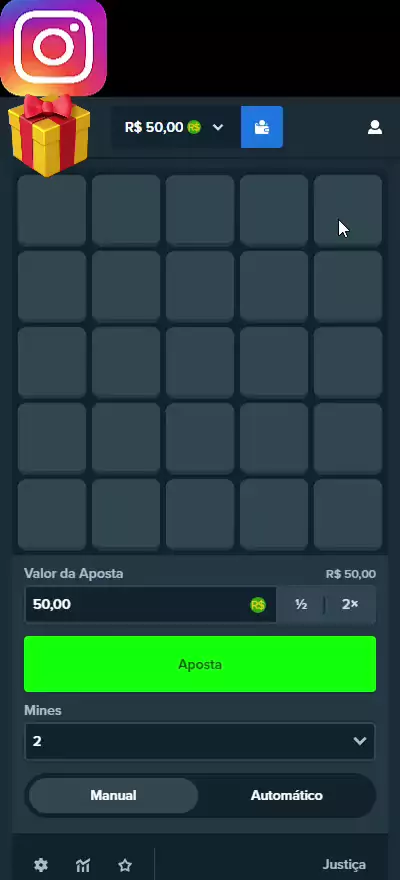
Task: Open the Justiça fairness link
Action: click(x=344, y=865)
